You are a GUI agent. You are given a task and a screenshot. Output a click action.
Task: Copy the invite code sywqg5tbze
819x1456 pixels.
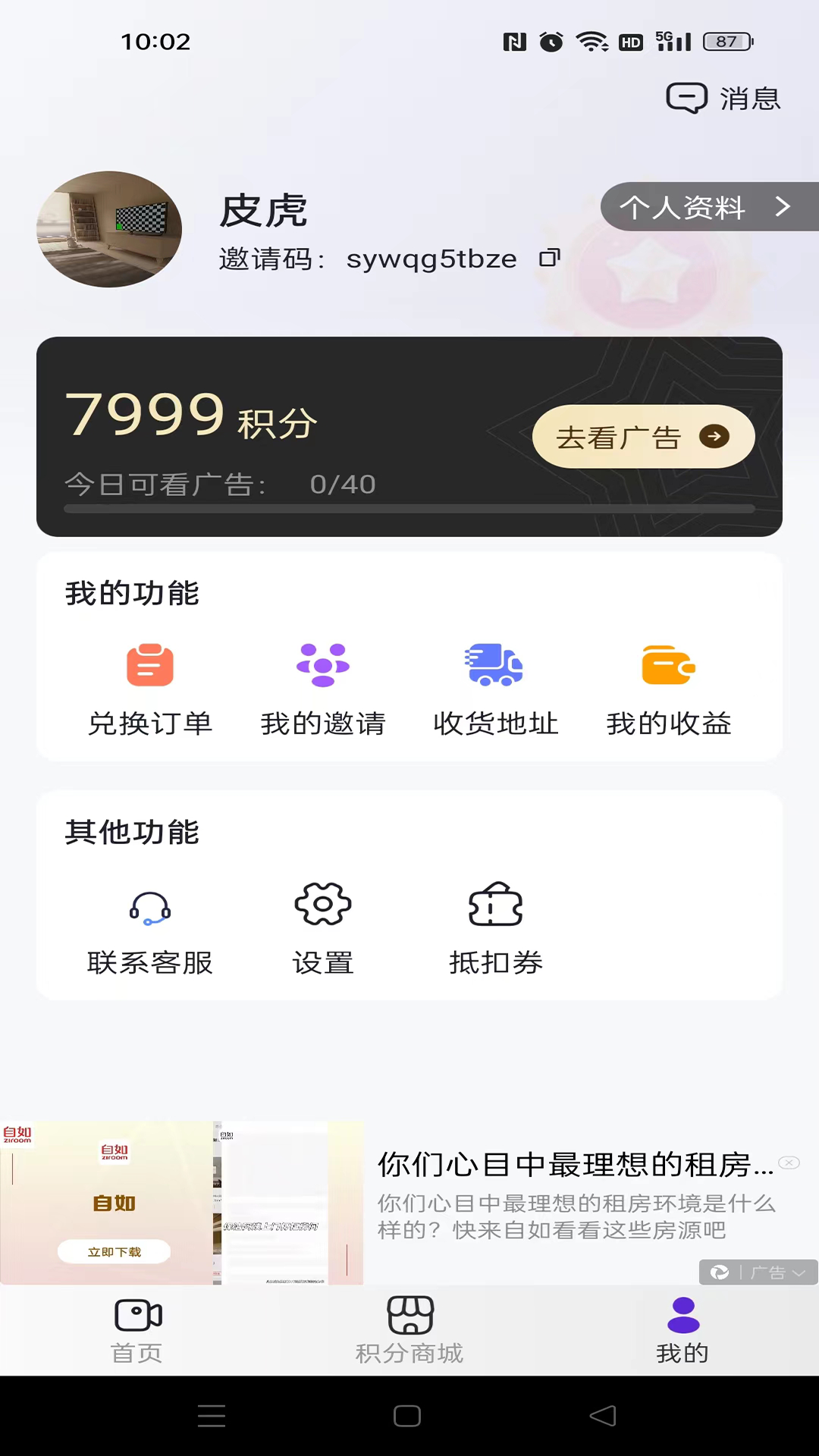click(x=549, y=259)
